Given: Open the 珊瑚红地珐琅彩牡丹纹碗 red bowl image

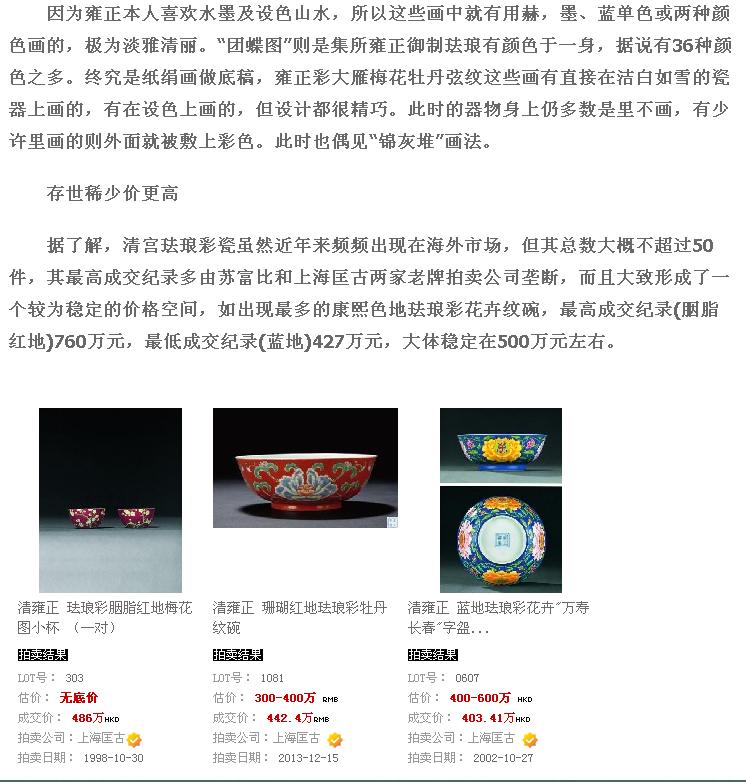Looking at the screenshot, I should tap(305, 468).
